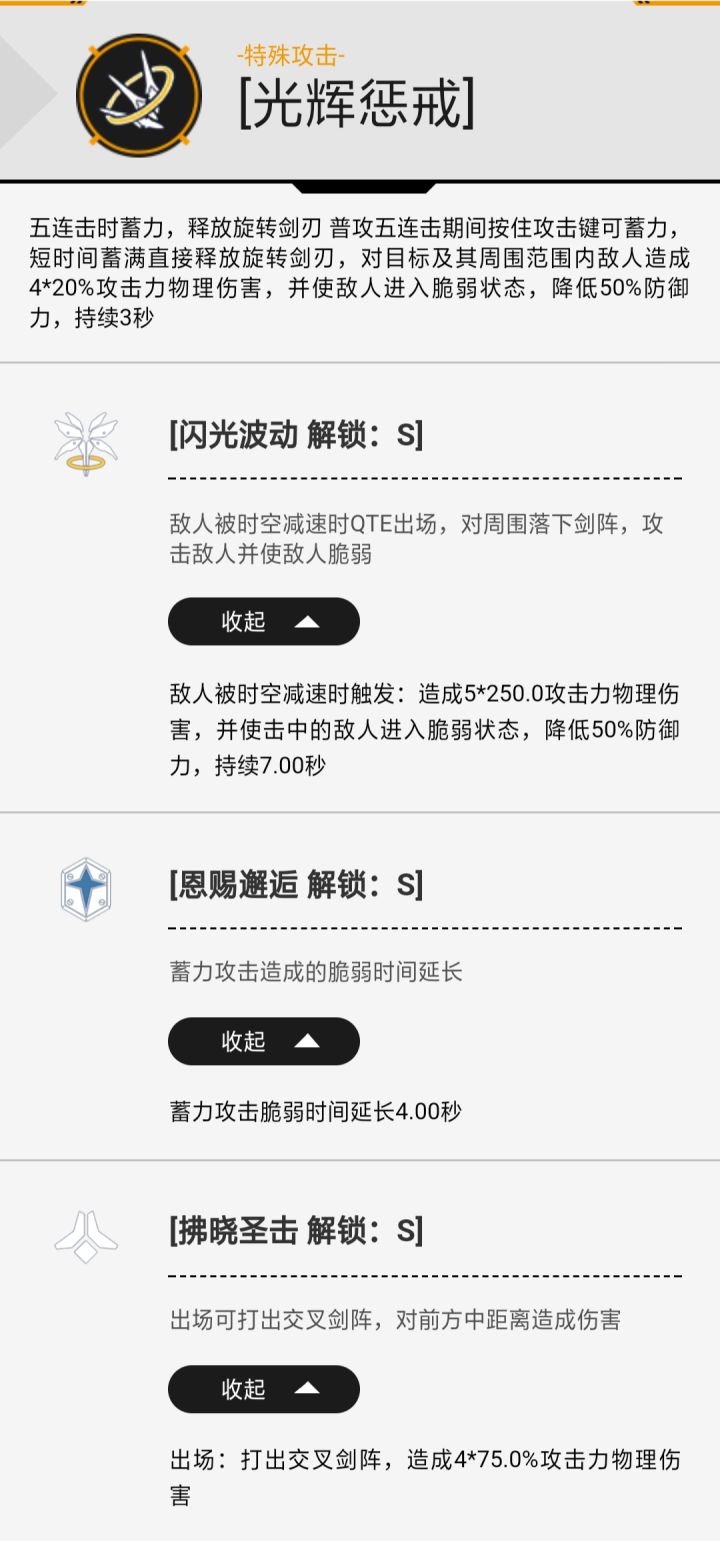Collapse the 恩赐邂逅 skill details

coord(264,1041)
